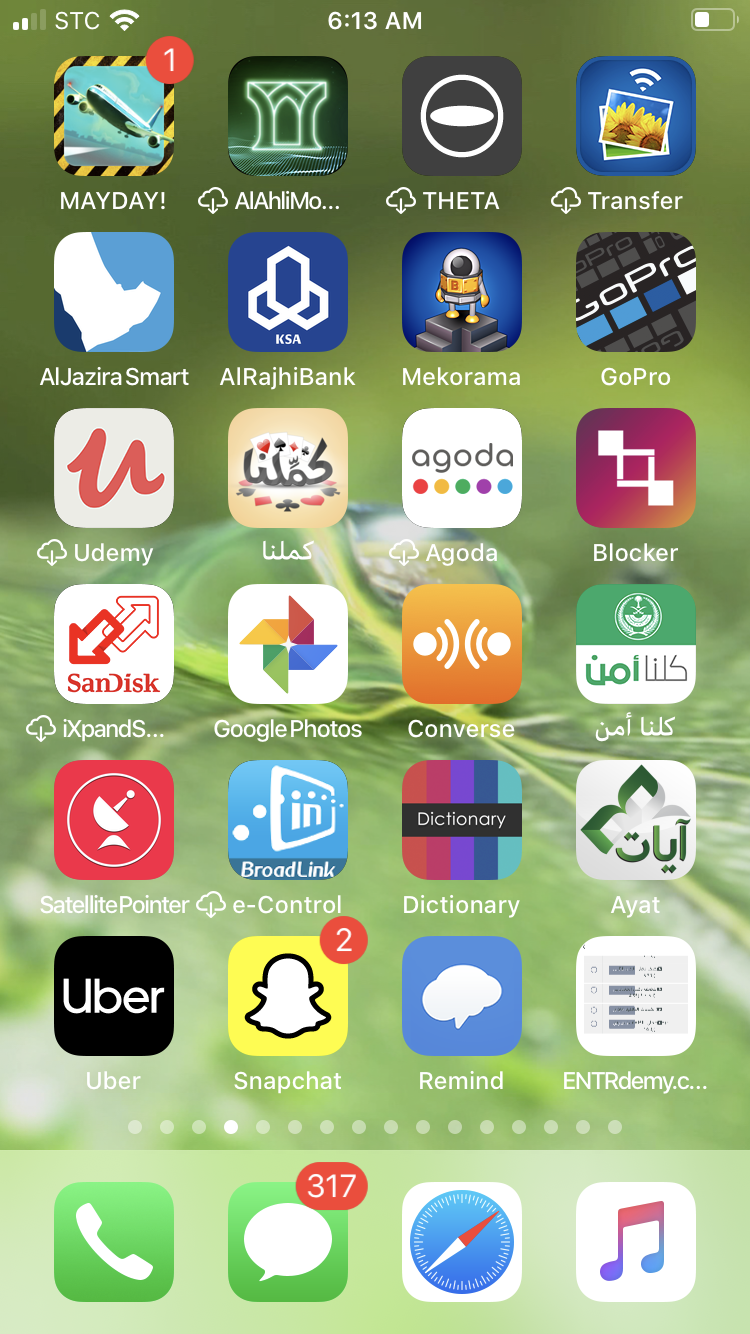Launch the Safari browser
Screen dimensions: 750x1334
462,1242
